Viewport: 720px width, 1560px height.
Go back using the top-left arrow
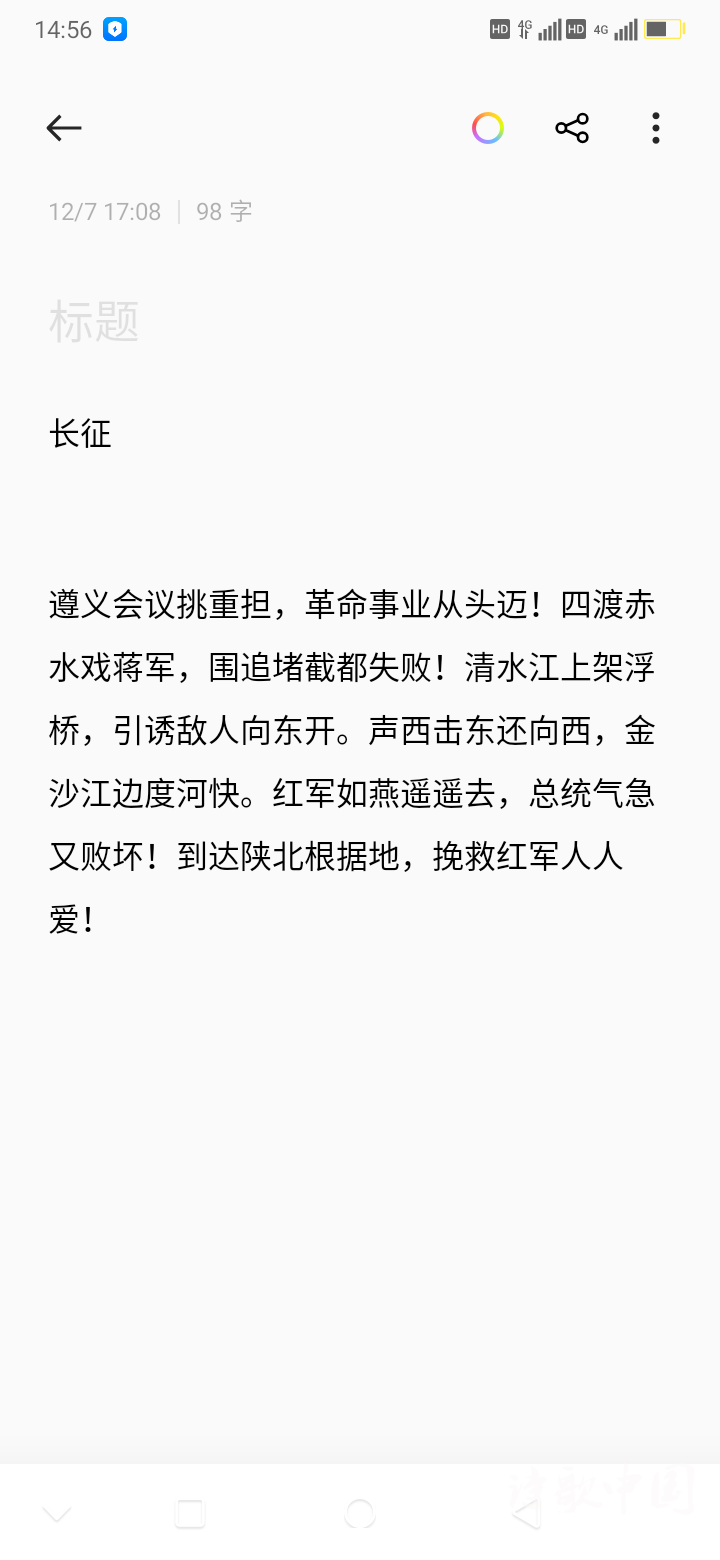[64, 128]
